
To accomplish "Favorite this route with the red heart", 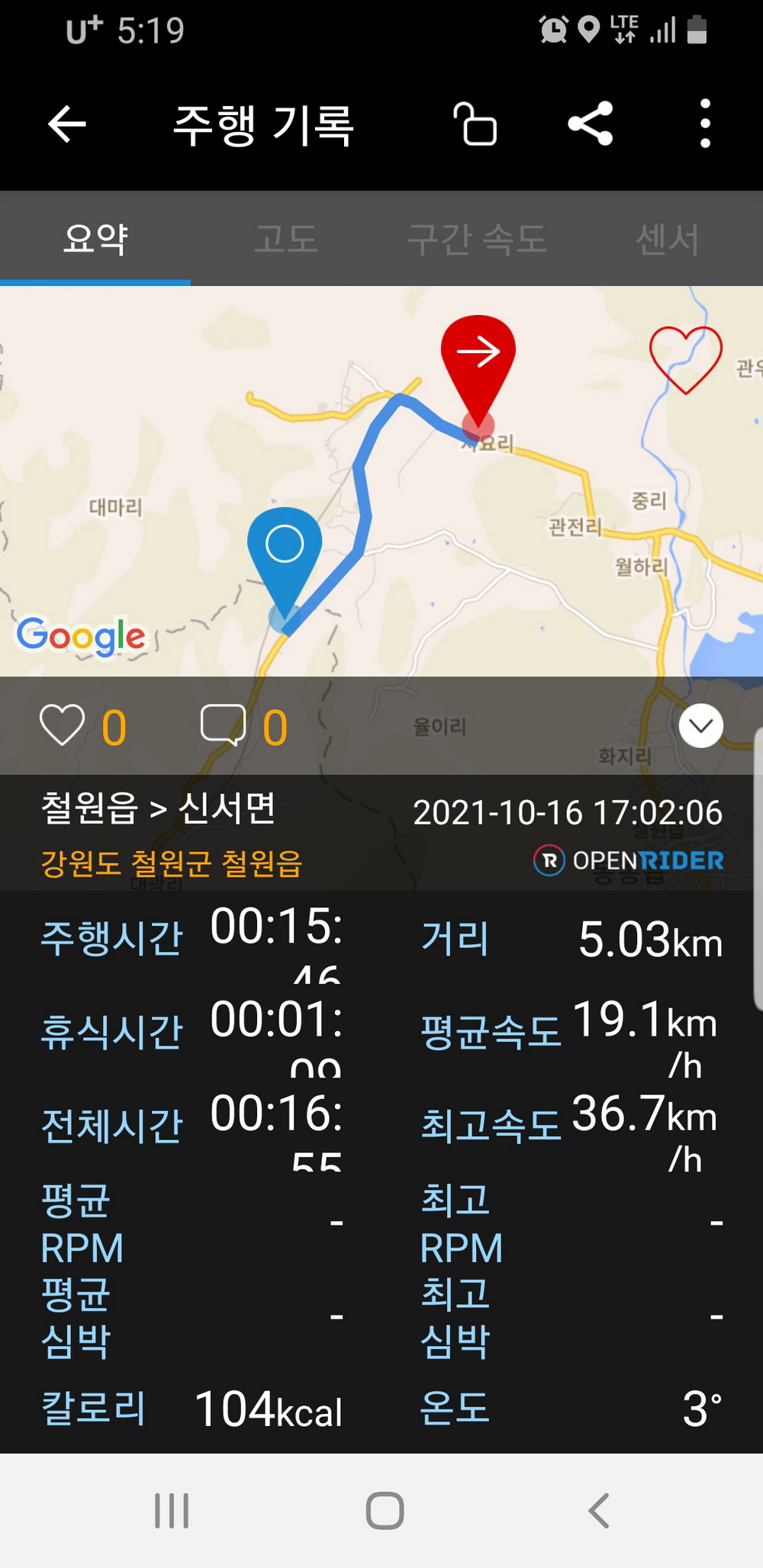I will (x=685, y=358).
